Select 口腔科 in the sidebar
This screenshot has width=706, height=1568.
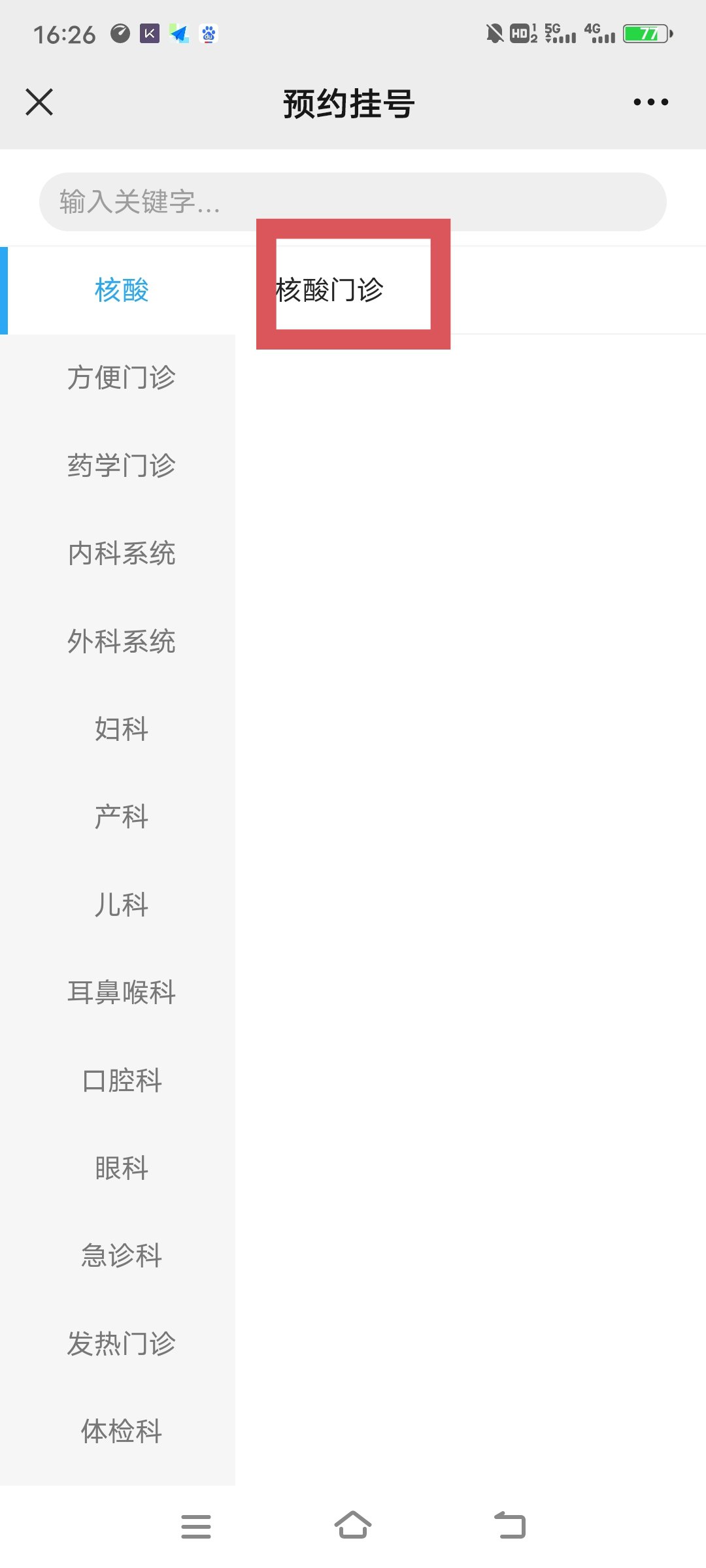click(x=122, y=1081)
